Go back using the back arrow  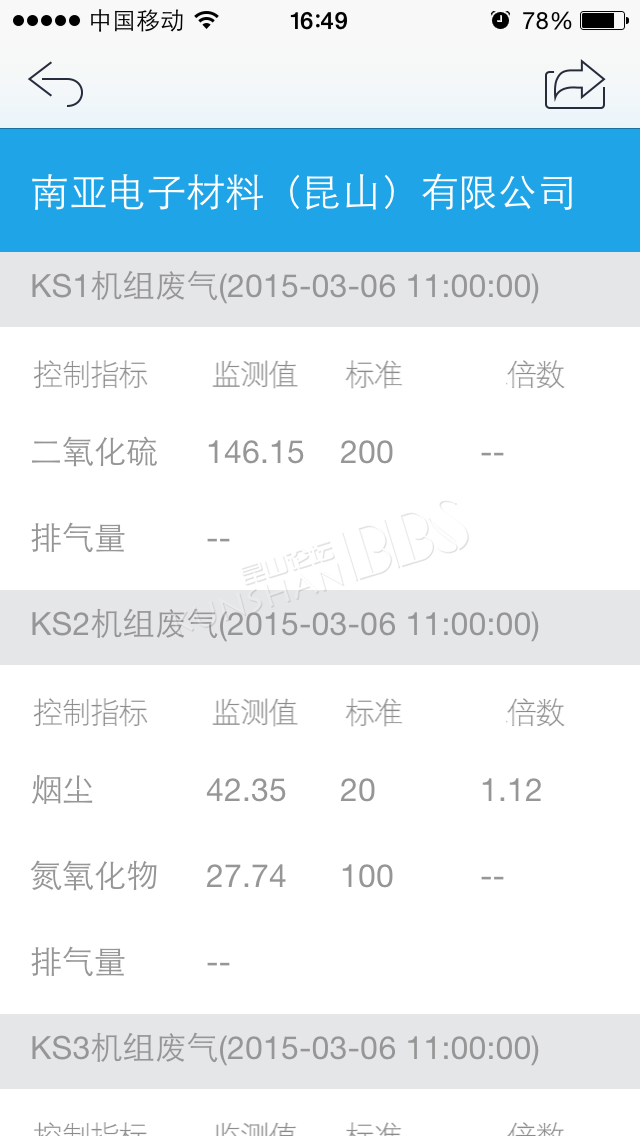pos(56,84)
